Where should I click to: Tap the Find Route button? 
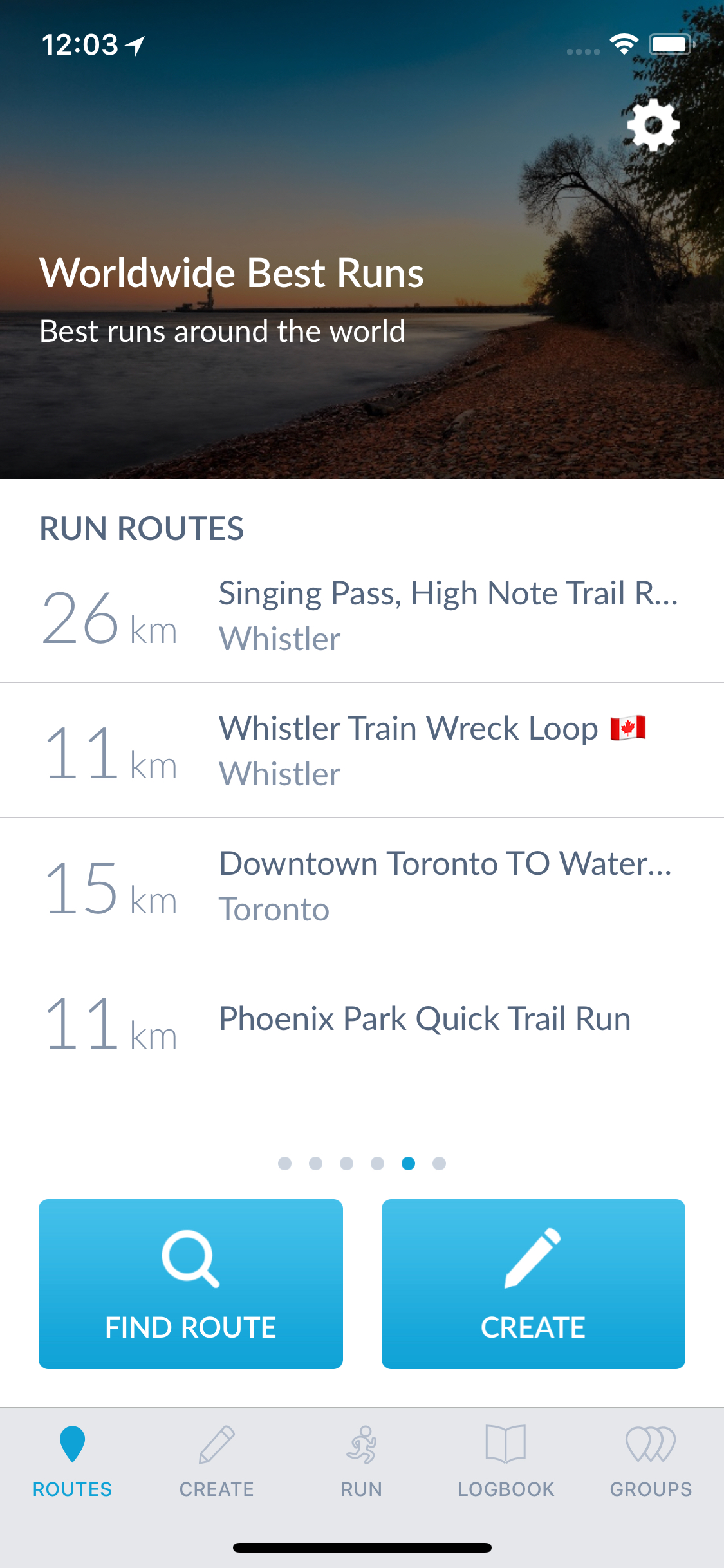click(x=190, y=1283)
